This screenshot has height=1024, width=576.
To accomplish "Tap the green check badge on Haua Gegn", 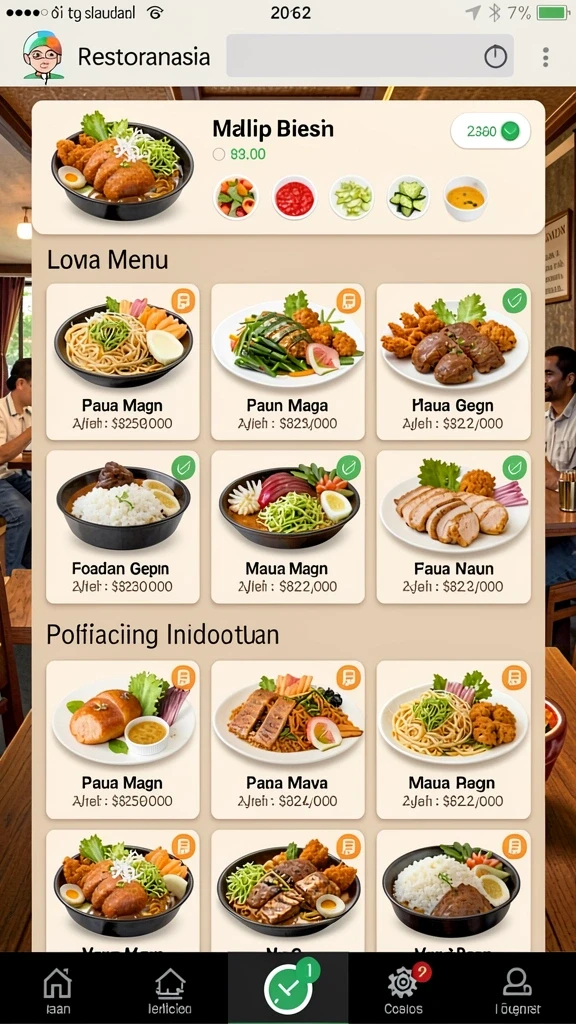I will [515, 301].
